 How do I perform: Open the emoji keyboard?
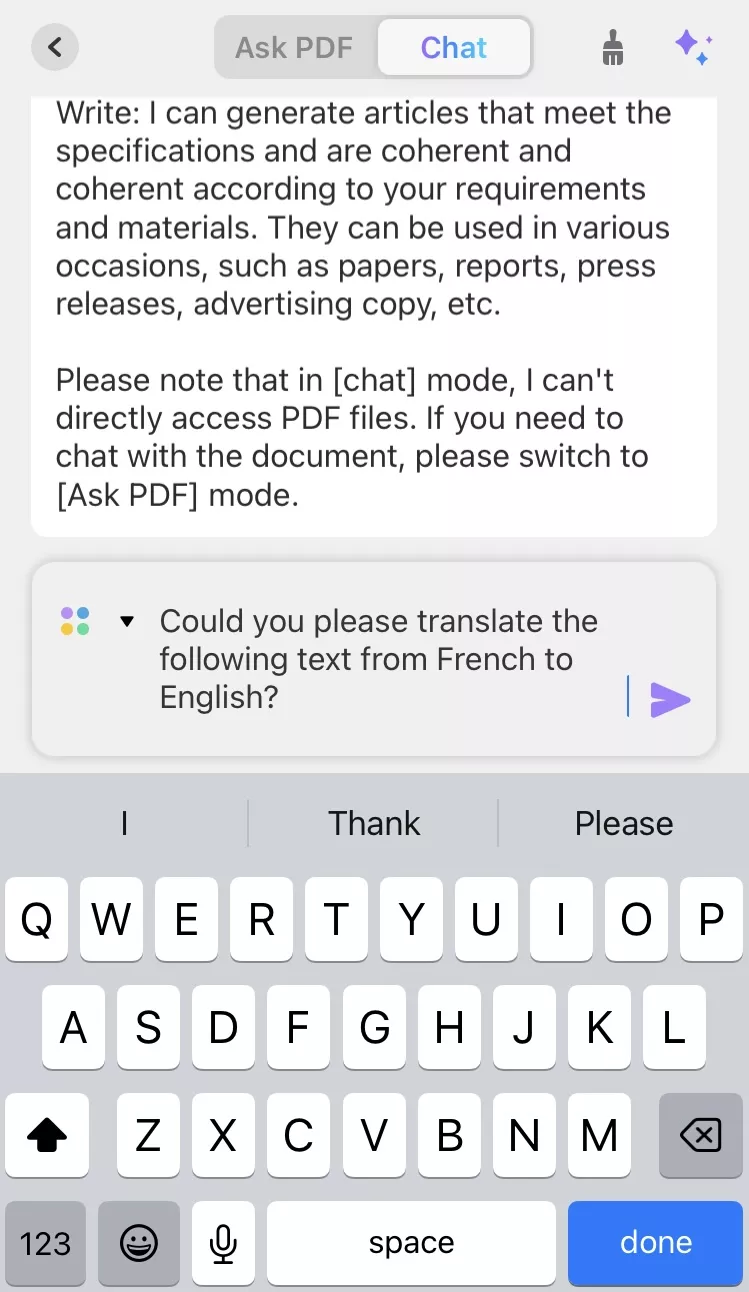(139, 1243)
